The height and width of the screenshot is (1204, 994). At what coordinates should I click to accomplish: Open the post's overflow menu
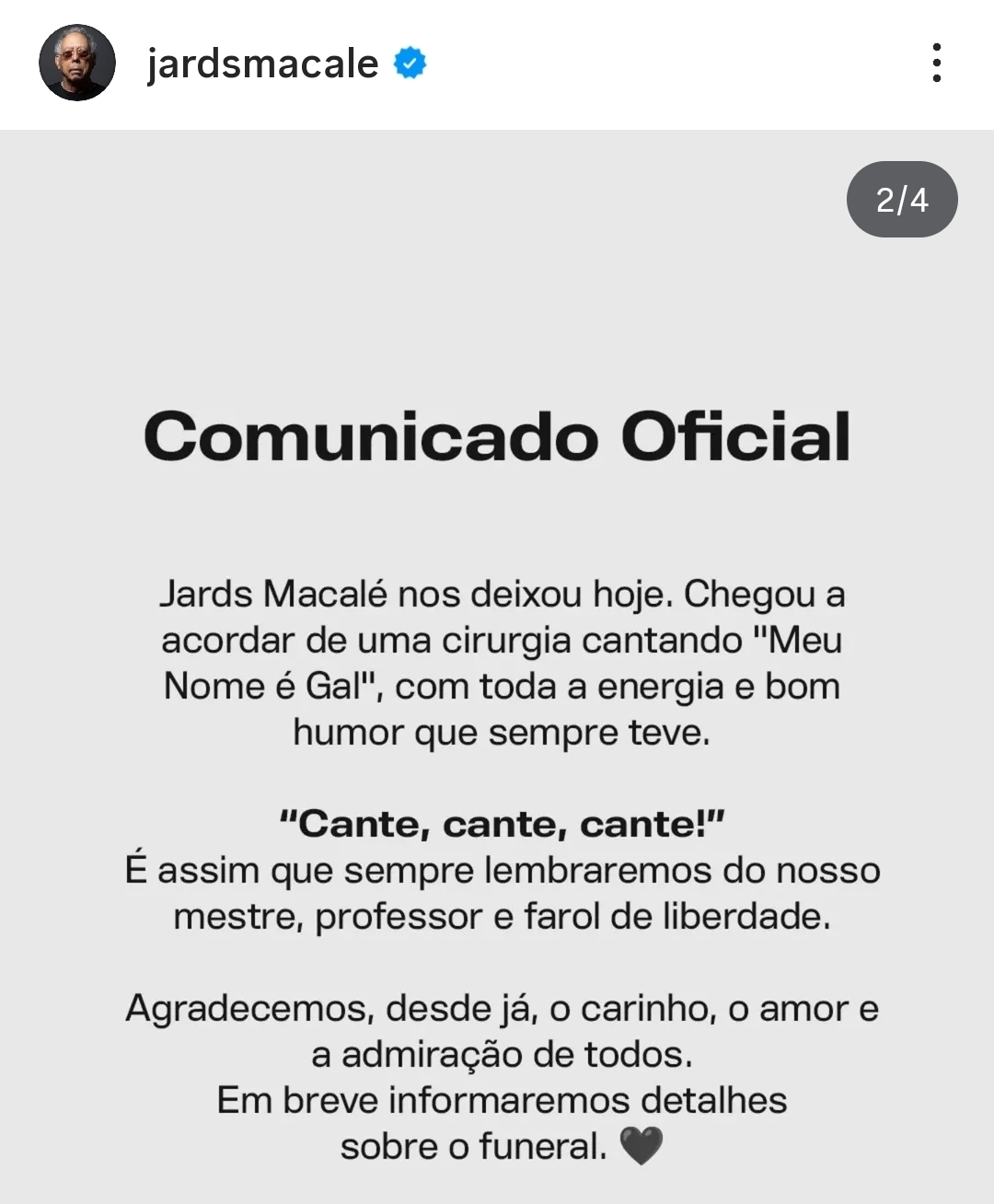coord(936,64)
